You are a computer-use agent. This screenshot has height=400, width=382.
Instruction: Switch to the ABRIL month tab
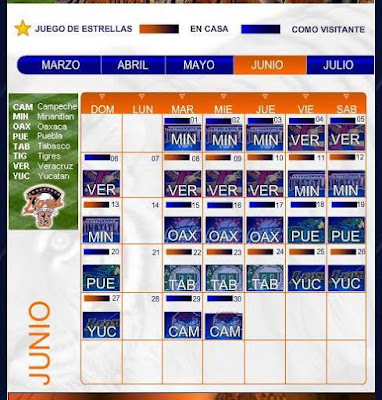tap(133, 65)
